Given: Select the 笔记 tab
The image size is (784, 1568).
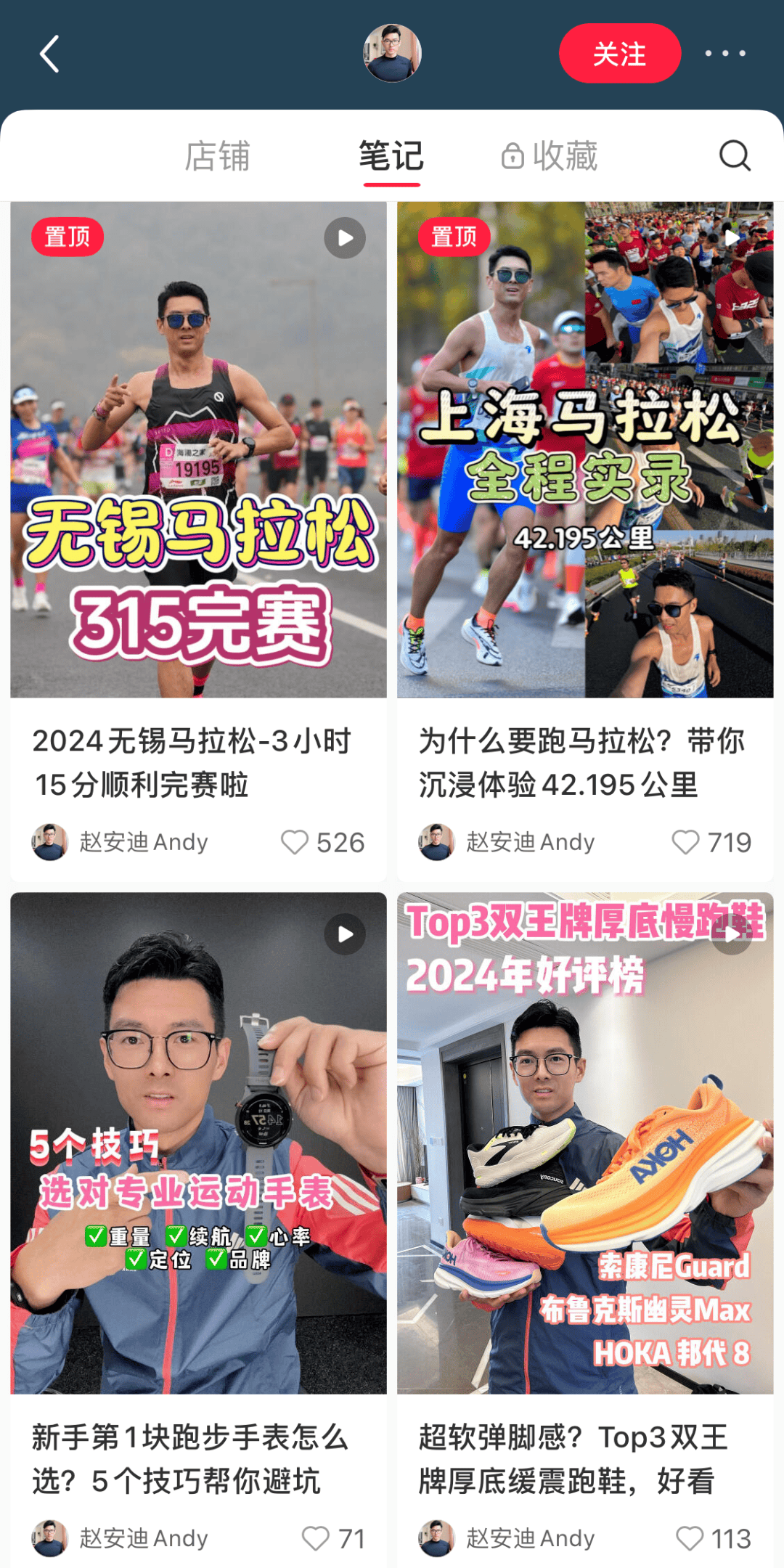Looking at the screenshot, I should (x=391, y=156).
